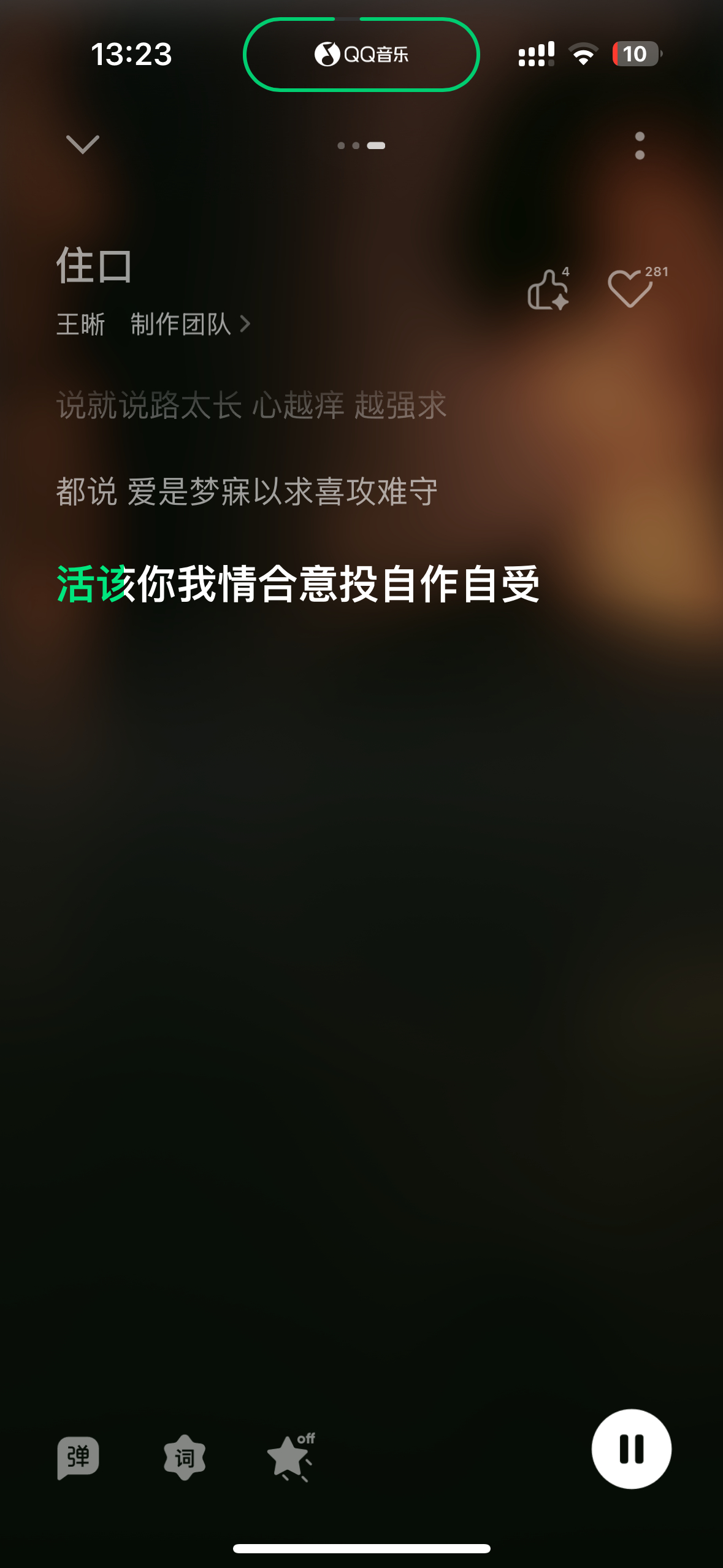Toggle the star effect currently off

point(291,1457)
